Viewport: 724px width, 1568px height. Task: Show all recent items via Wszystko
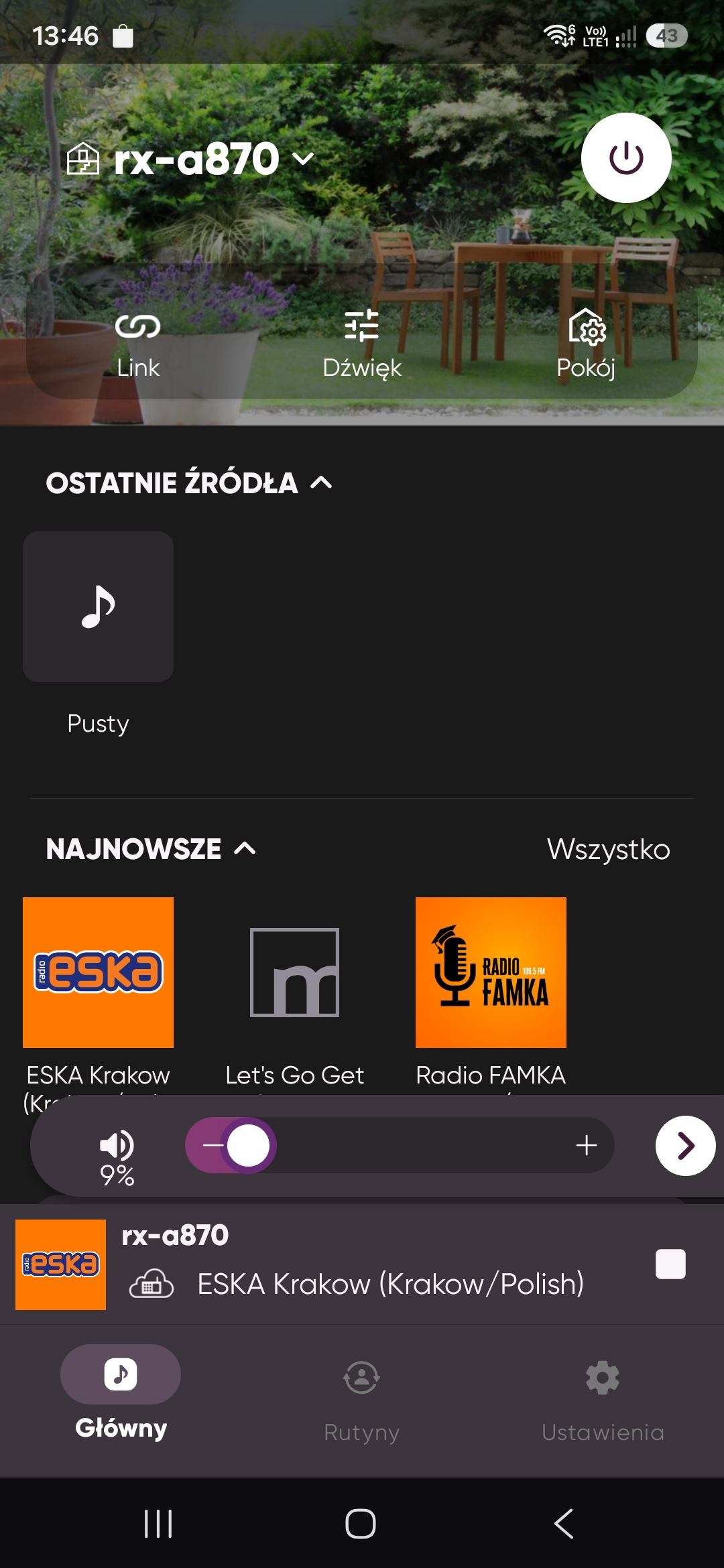coord(608,849)
